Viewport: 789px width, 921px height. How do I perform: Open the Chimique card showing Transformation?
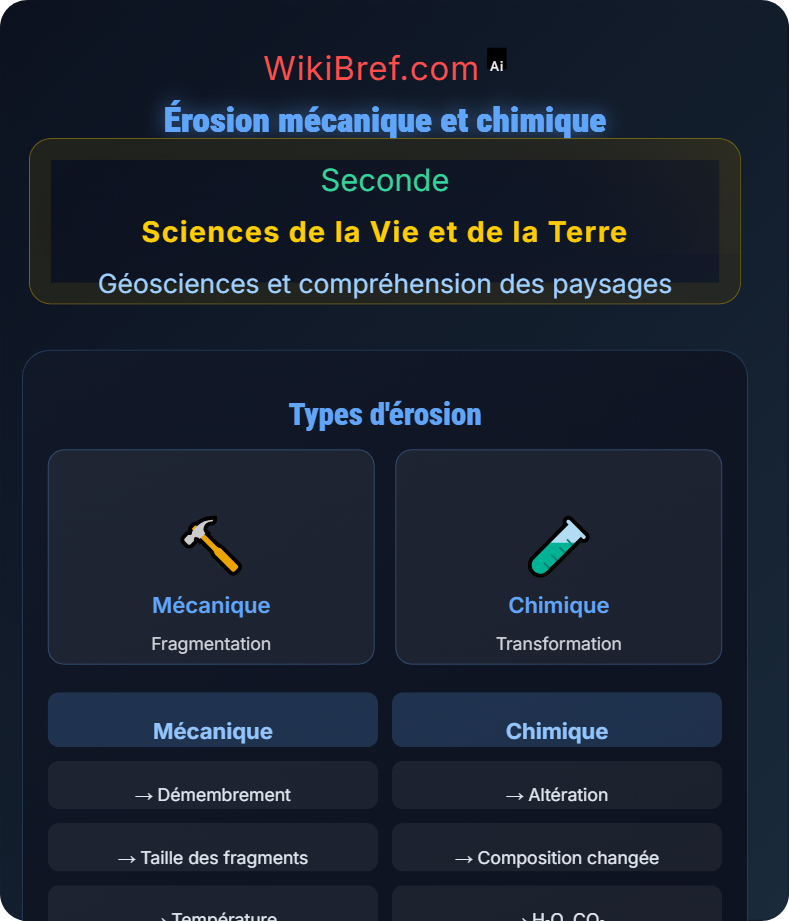point(558,556)
